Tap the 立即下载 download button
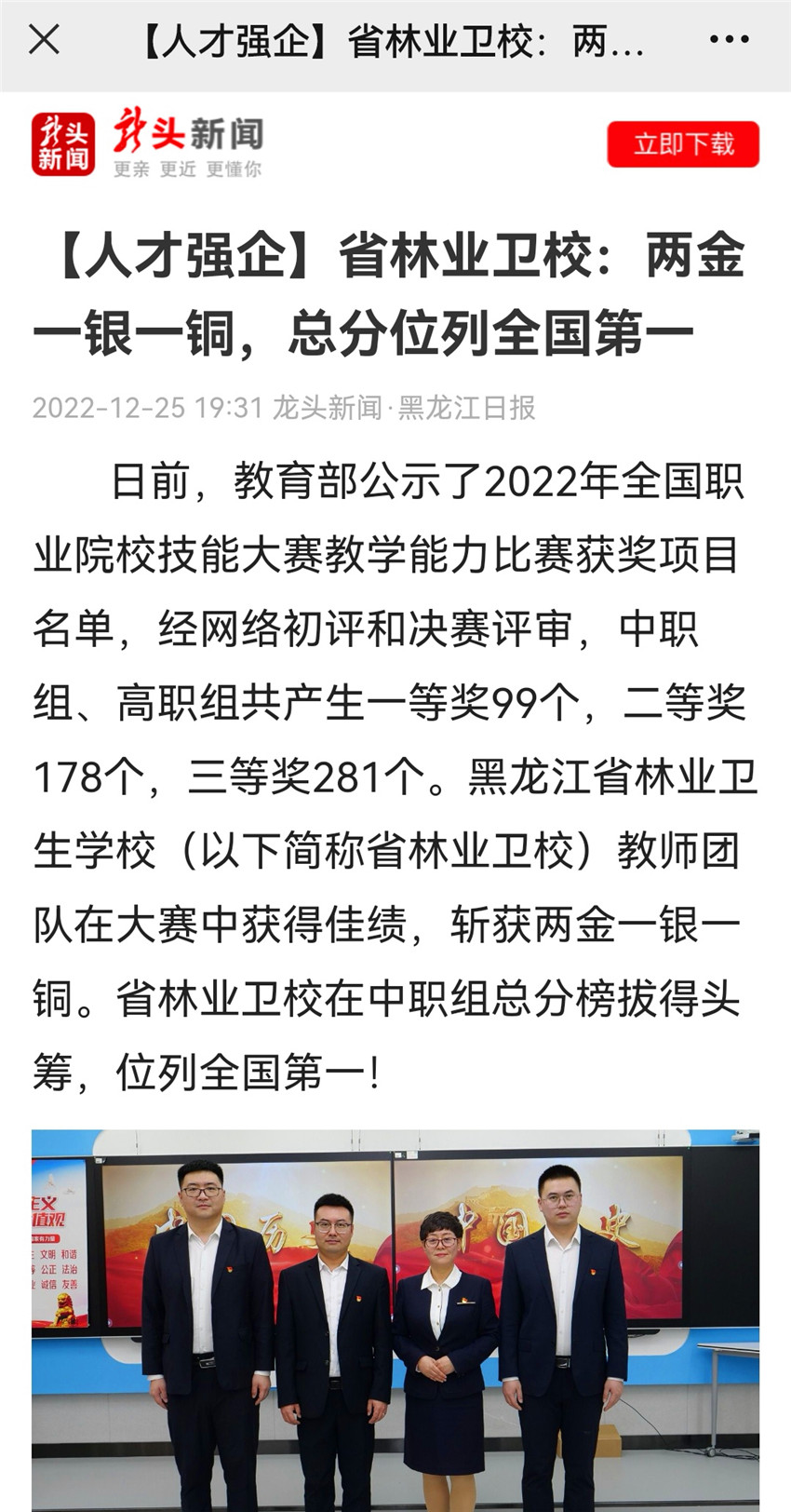Screen dimensions: 791x1512 pyautogui.click(x=683, y=144)
